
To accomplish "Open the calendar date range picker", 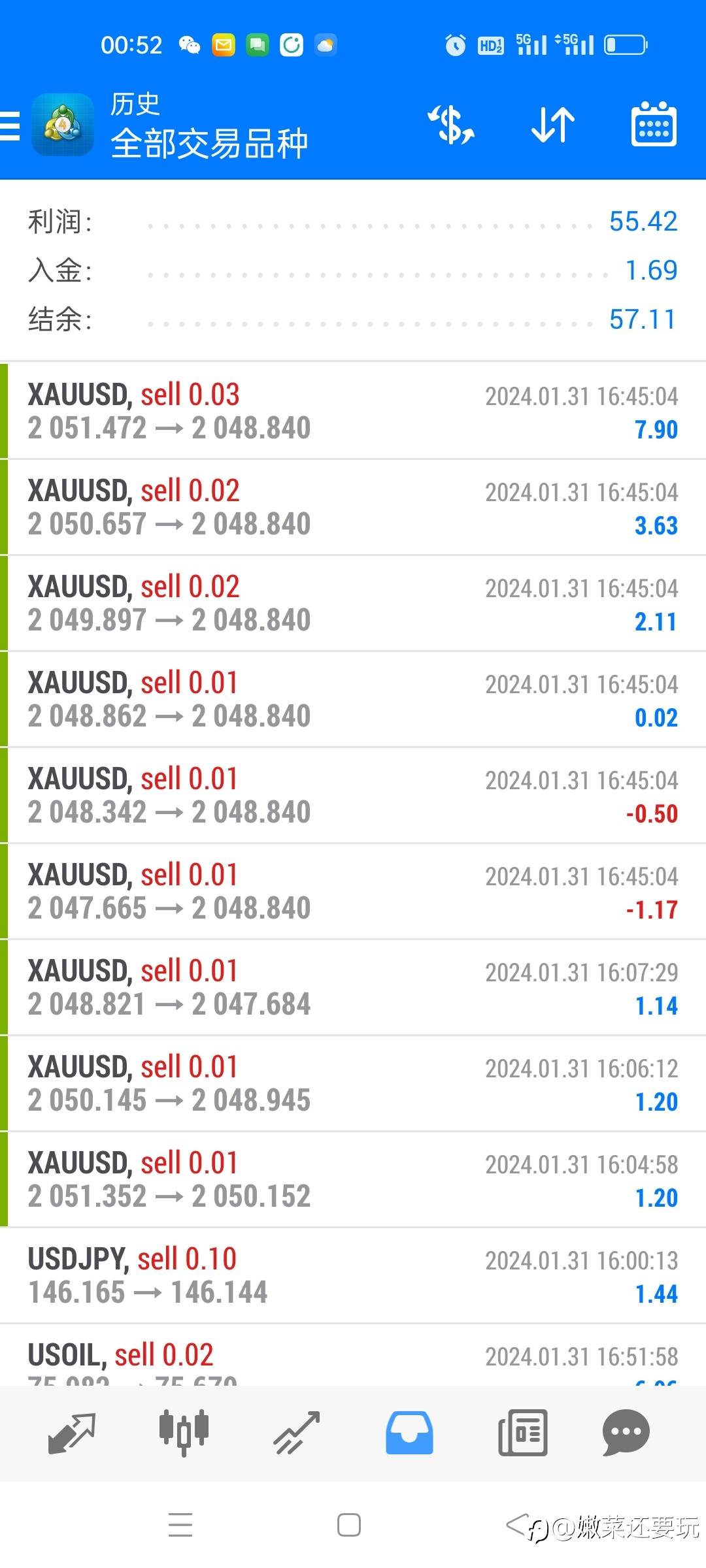I will tap(654, 124).
